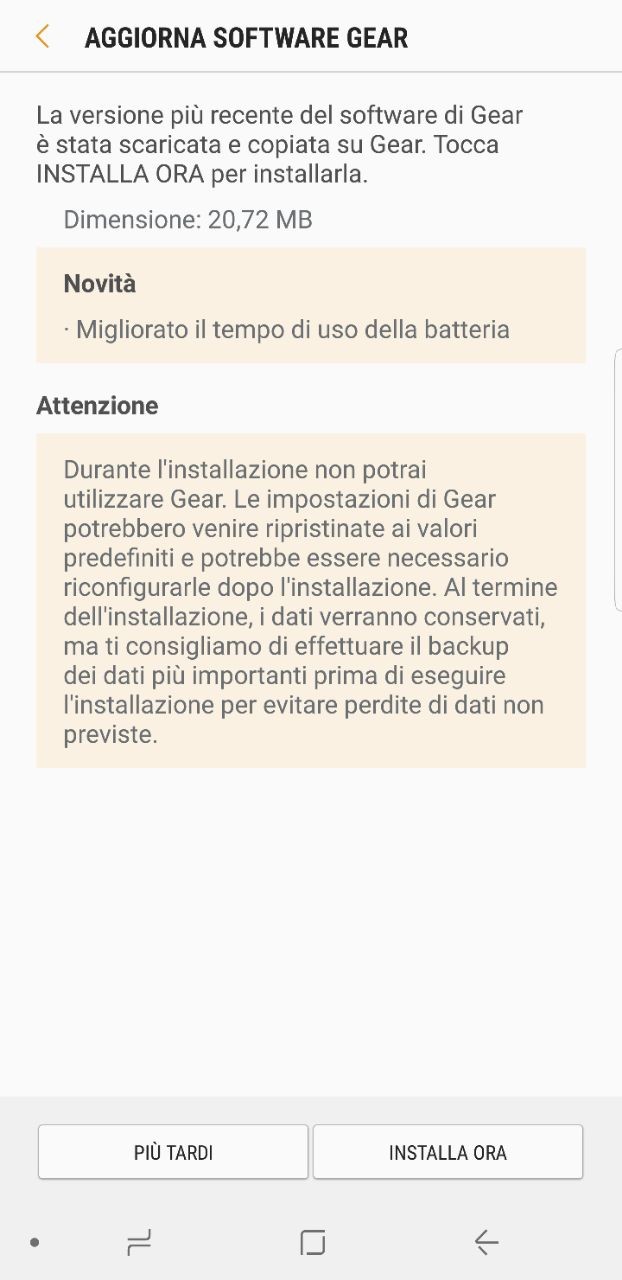Choose Più Tardi to postpone update
Screen dimensions: 622x1280
(x=173, y=1152)
